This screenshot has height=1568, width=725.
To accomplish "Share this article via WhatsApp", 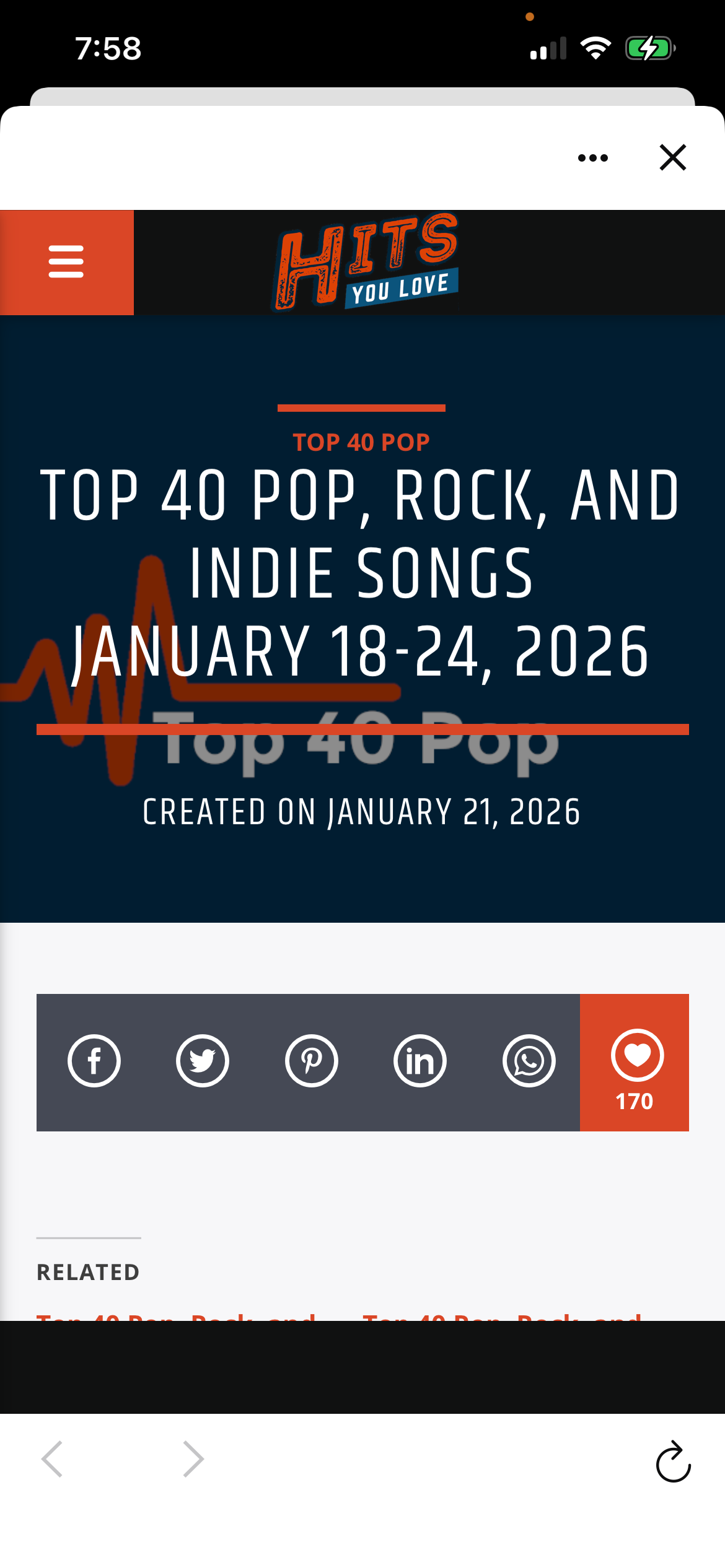I will pyautogui.click(x=529, y=1061).
